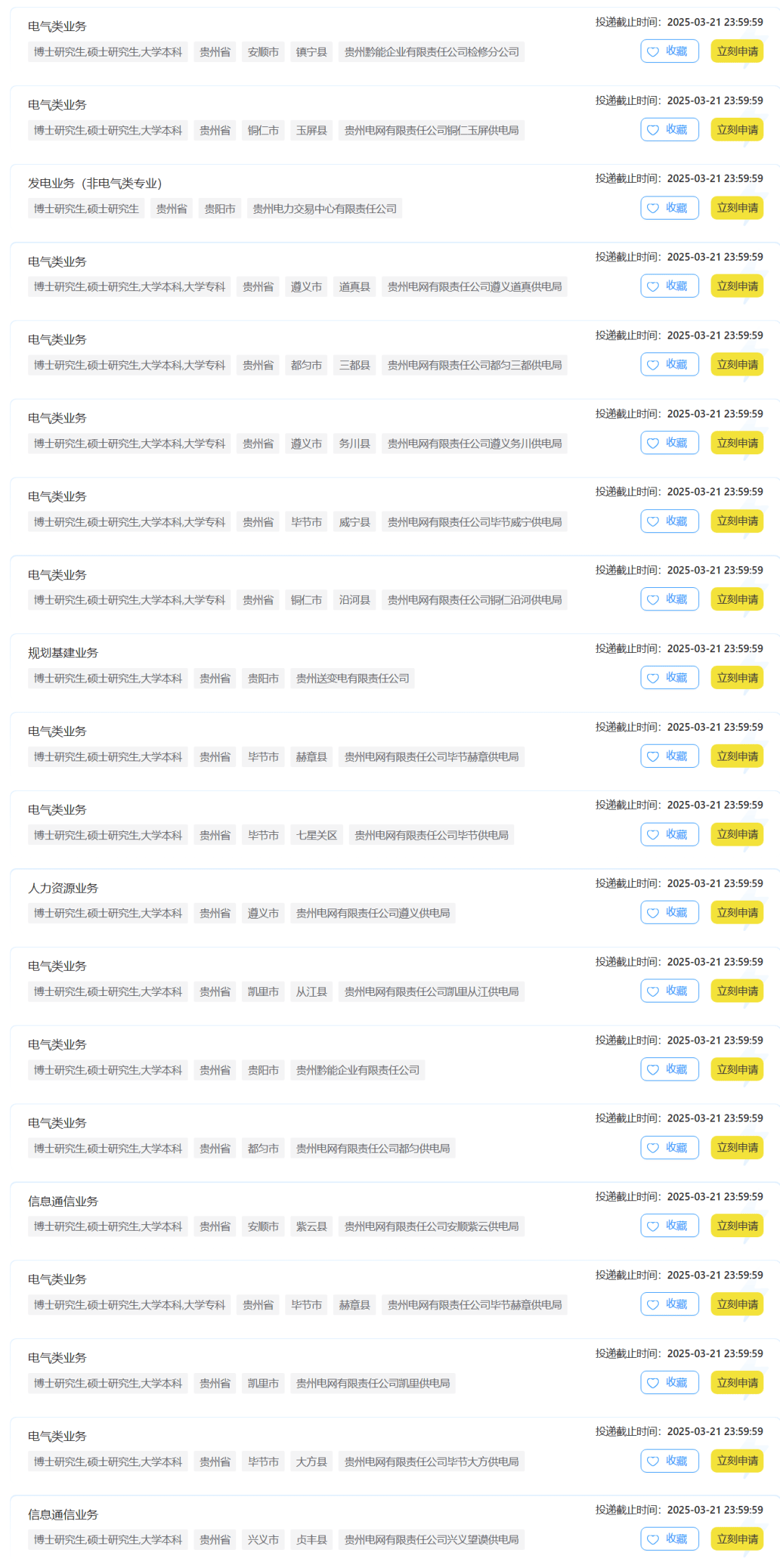Apply for the 遵义务川供电局 position
This screenshot has height=1568, width=780.
coord(737,443)
